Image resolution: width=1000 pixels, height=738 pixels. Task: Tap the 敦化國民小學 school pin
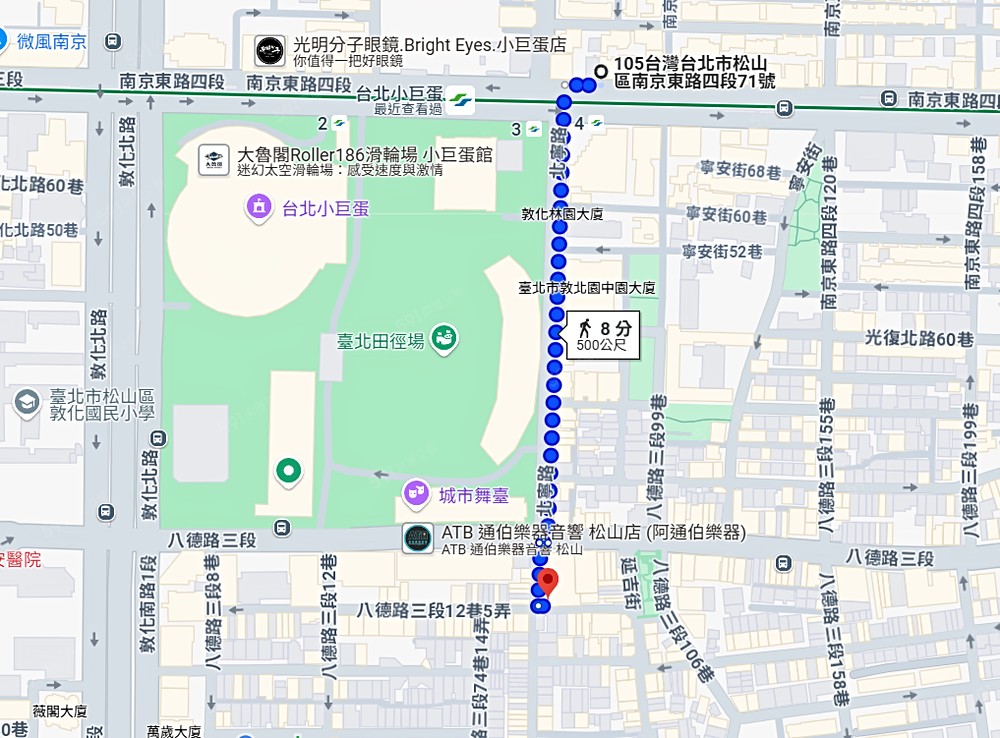click(28, 404)
